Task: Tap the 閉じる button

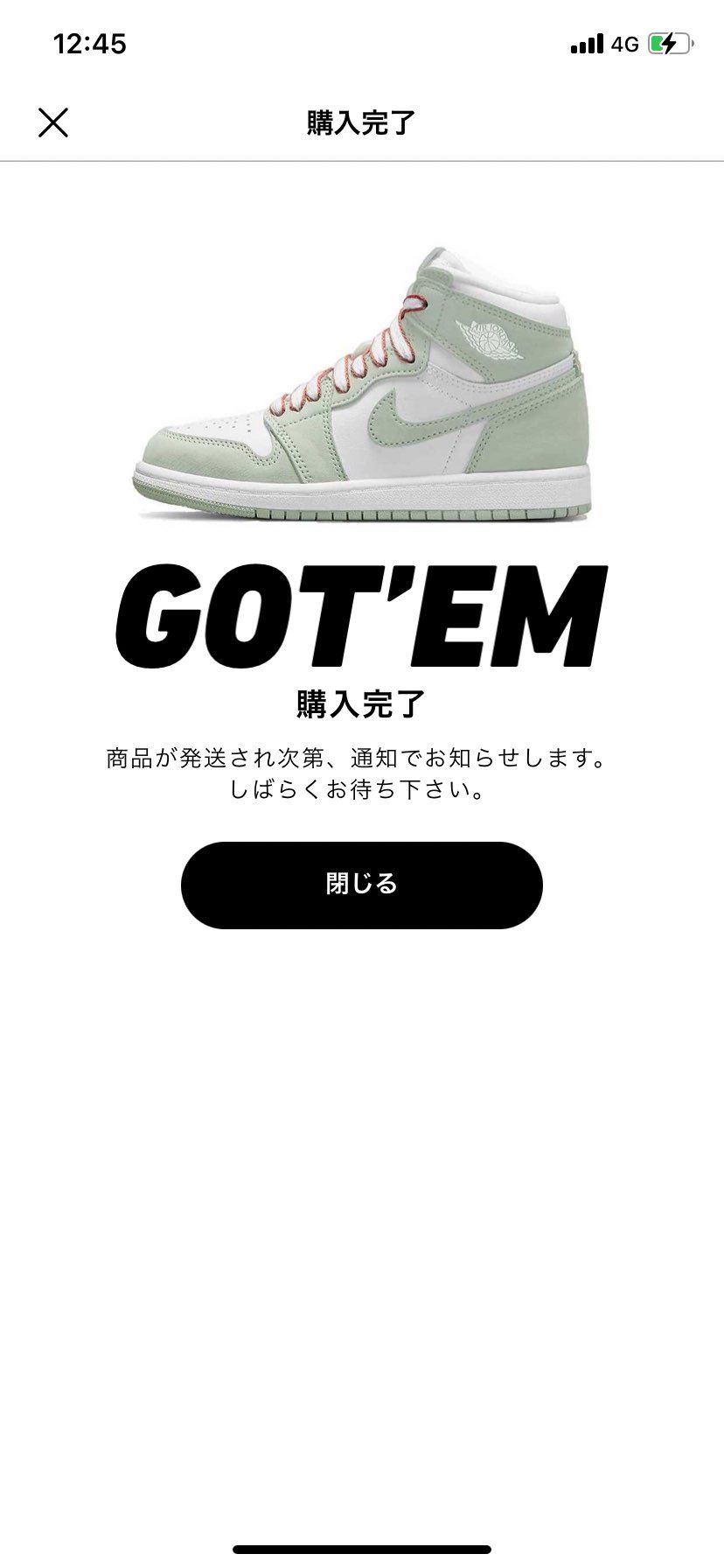Action: [x=362, y=885]
